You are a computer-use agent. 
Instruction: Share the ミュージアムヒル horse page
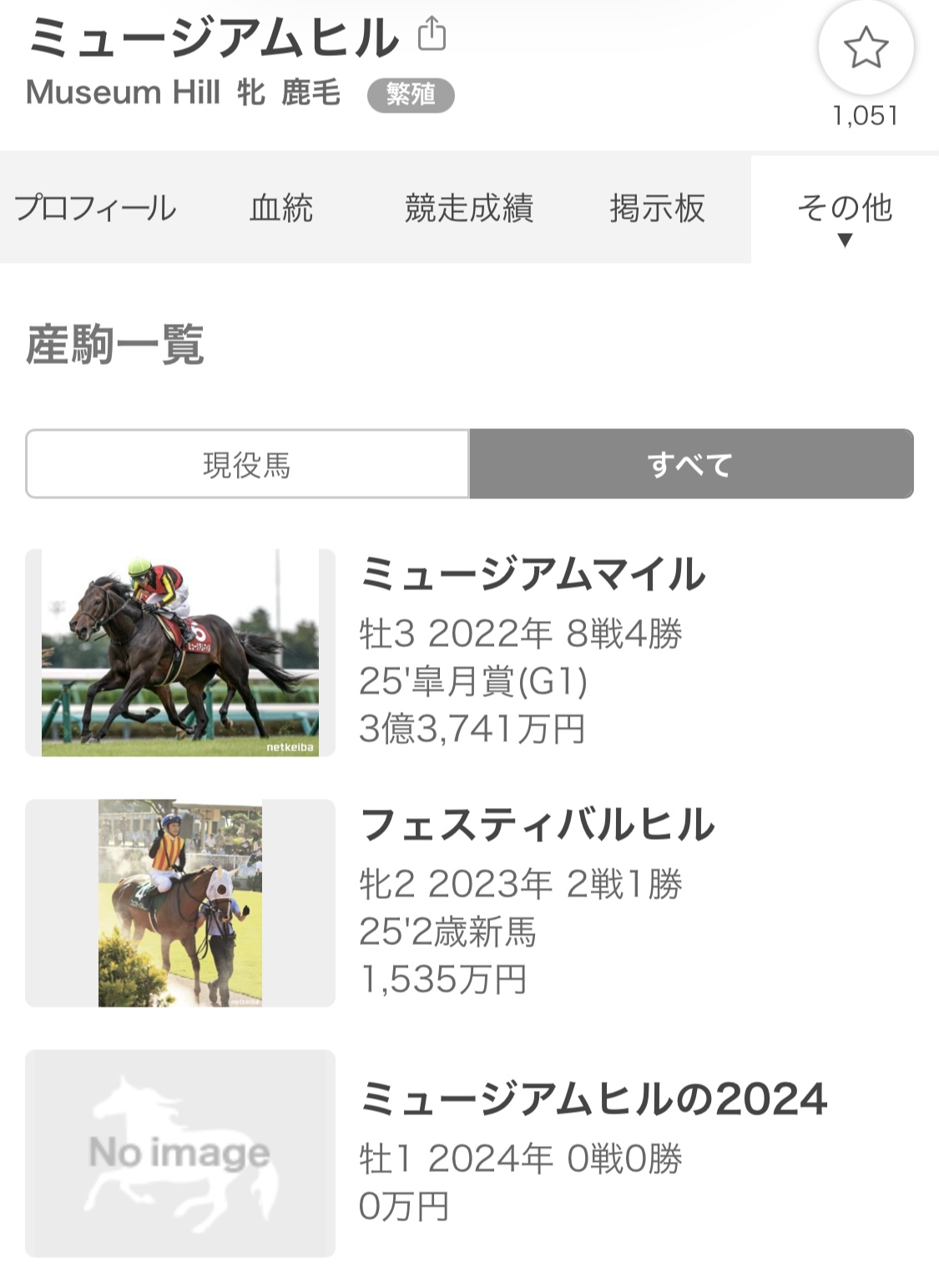(x=432, y=35)
